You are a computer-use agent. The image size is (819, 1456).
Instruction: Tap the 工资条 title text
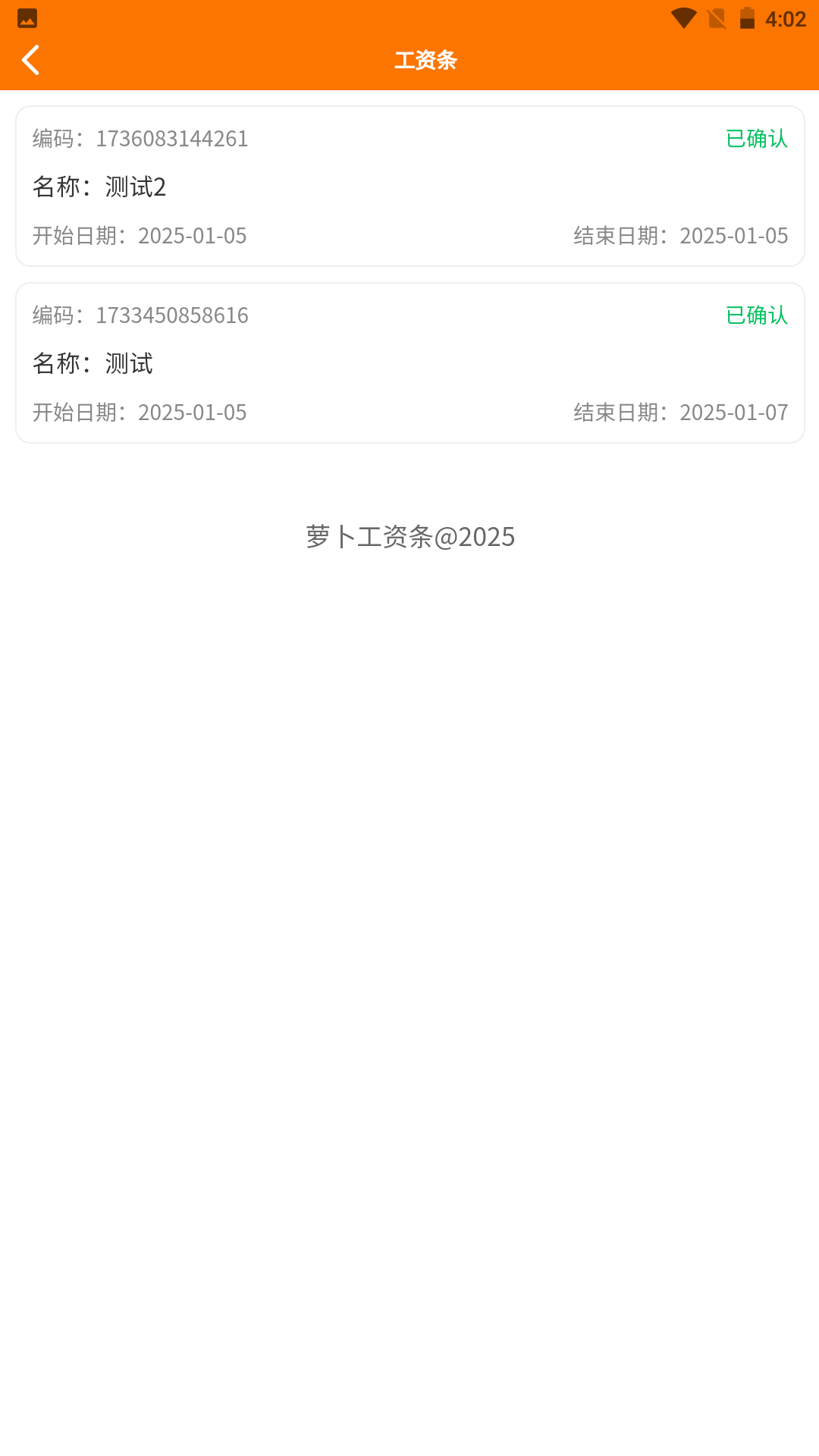coord(425,59)
